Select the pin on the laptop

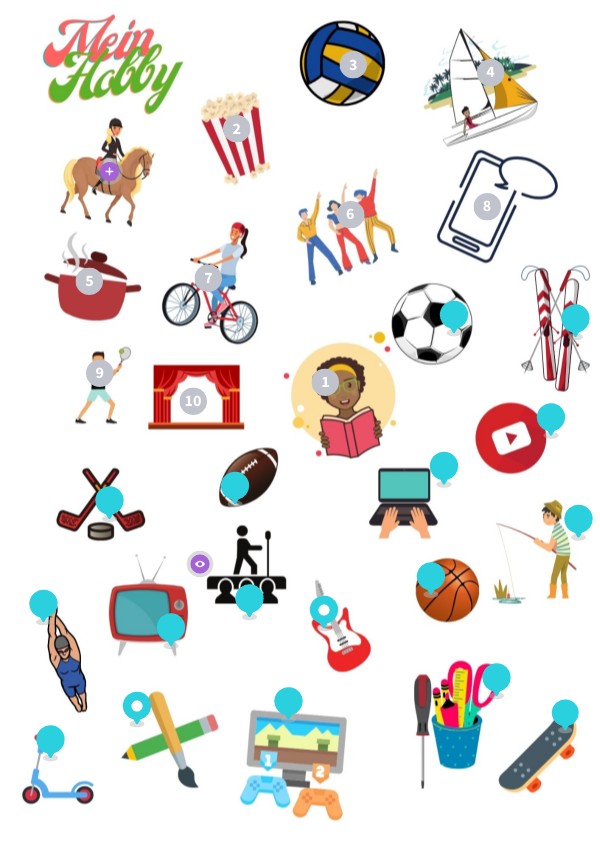(x=444, y=466)
